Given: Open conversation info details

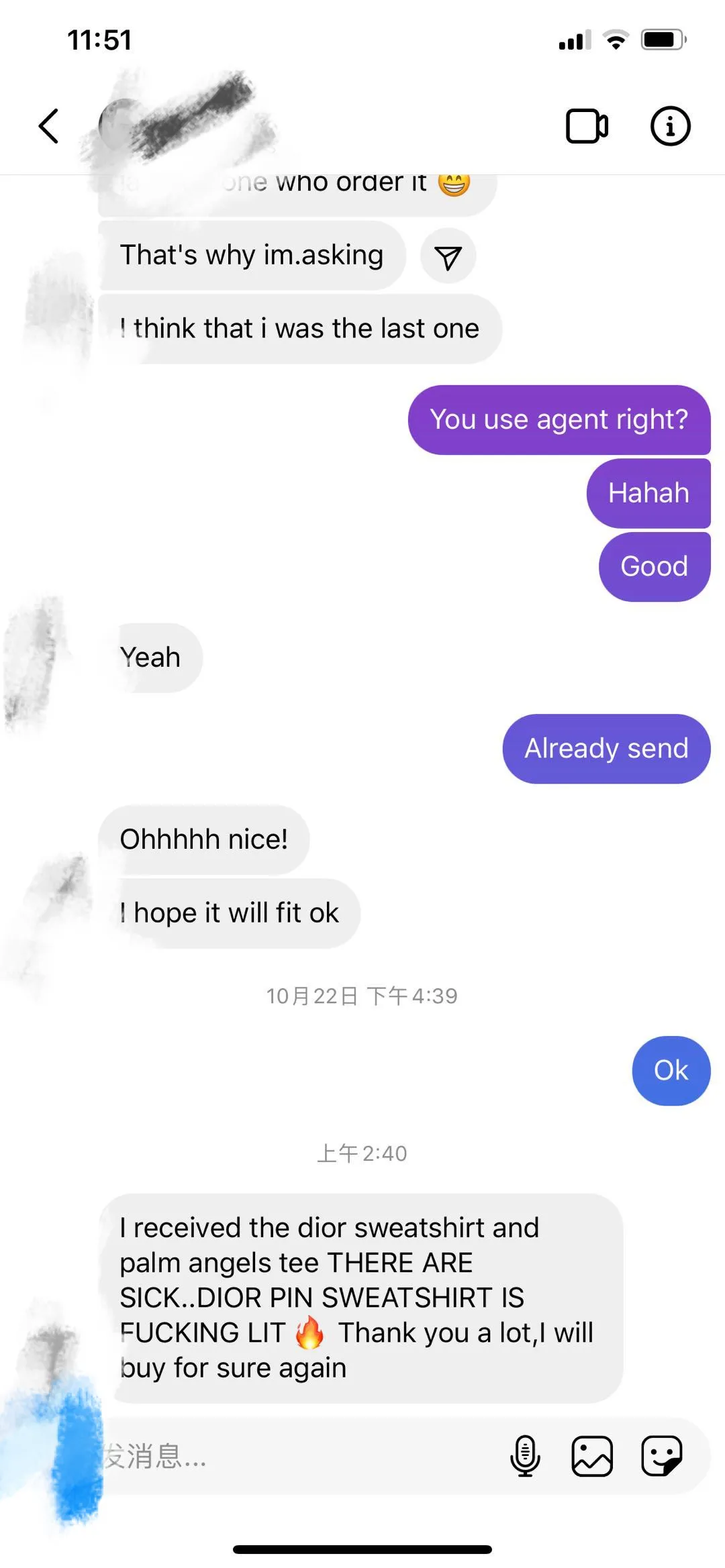Looking at the screenshot, I should 670,125.
